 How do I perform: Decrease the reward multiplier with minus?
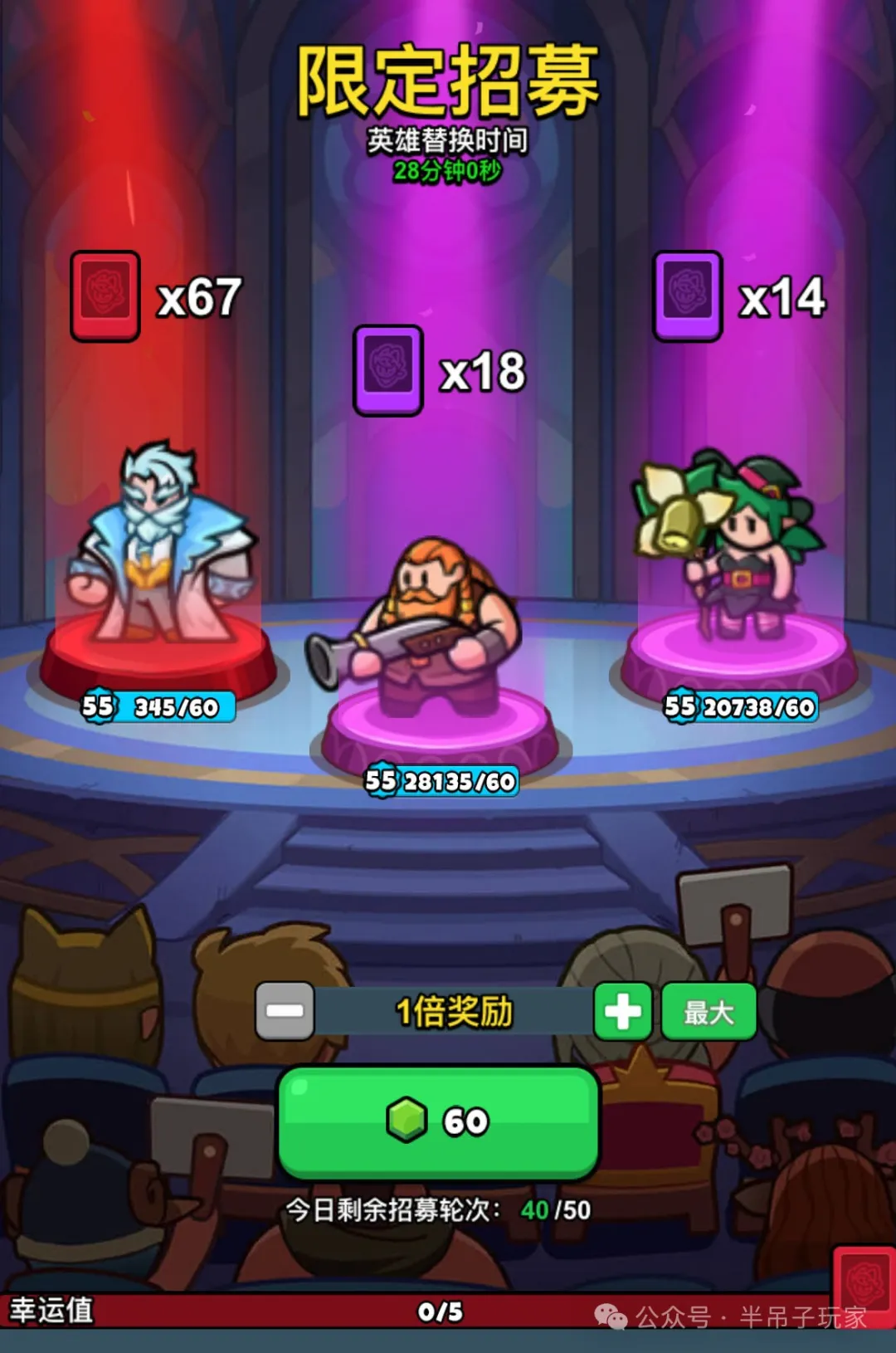[x=285, y=1011]
